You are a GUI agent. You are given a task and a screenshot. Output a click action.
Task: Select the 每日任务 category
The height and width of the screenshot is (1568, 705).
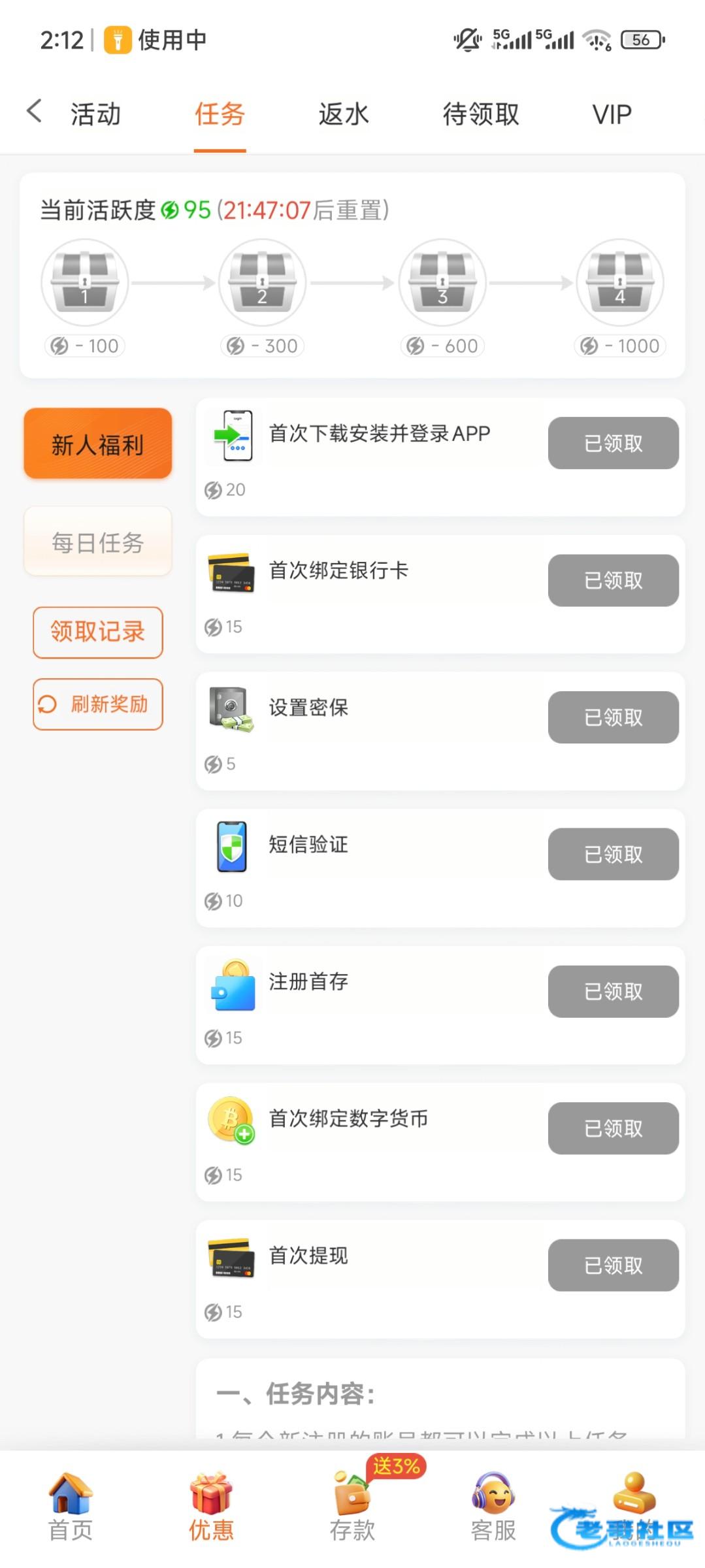click(98, 542)
